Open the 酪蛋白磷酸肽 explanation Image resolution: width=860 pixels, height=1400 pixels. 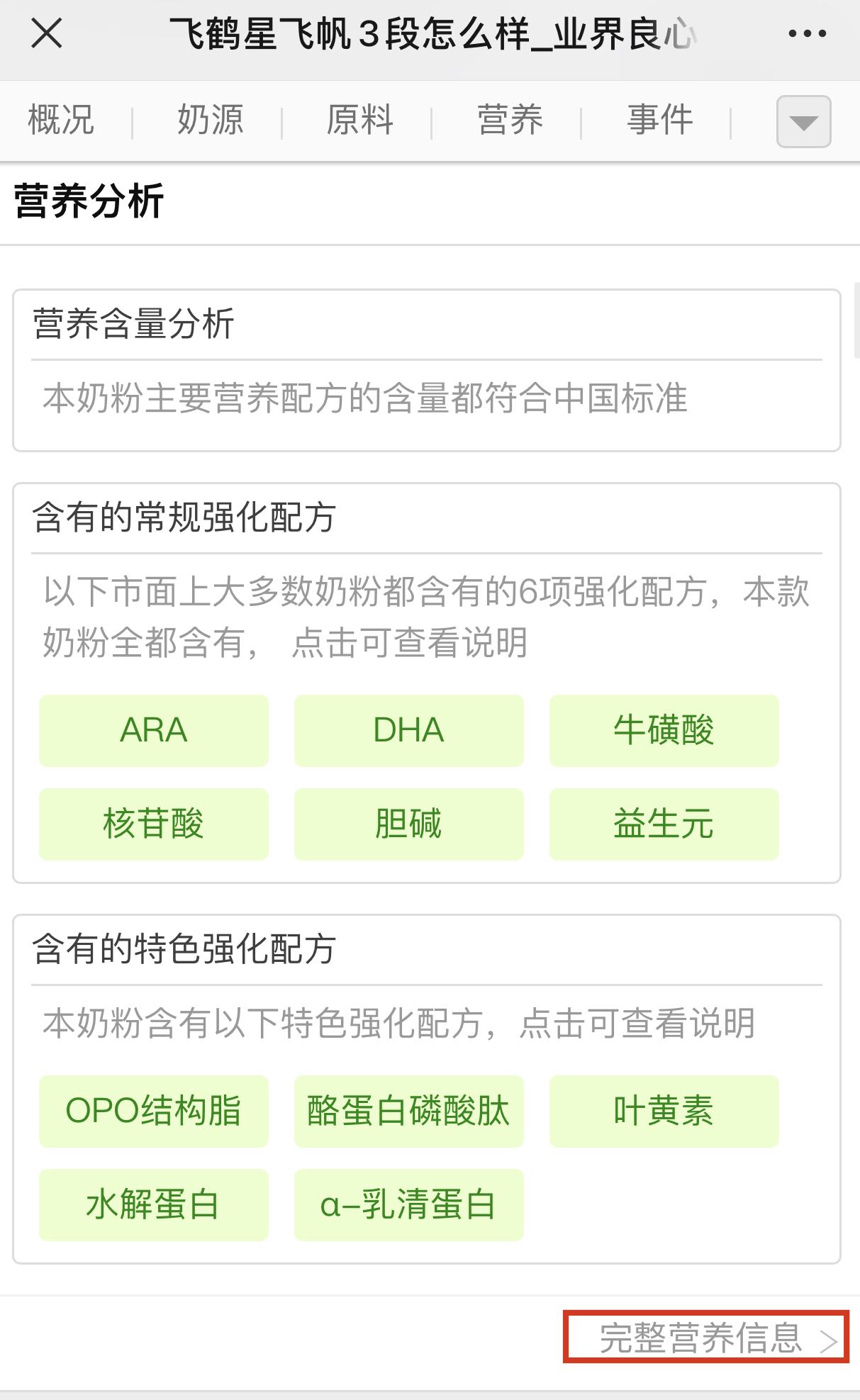tap(409, 1111)
